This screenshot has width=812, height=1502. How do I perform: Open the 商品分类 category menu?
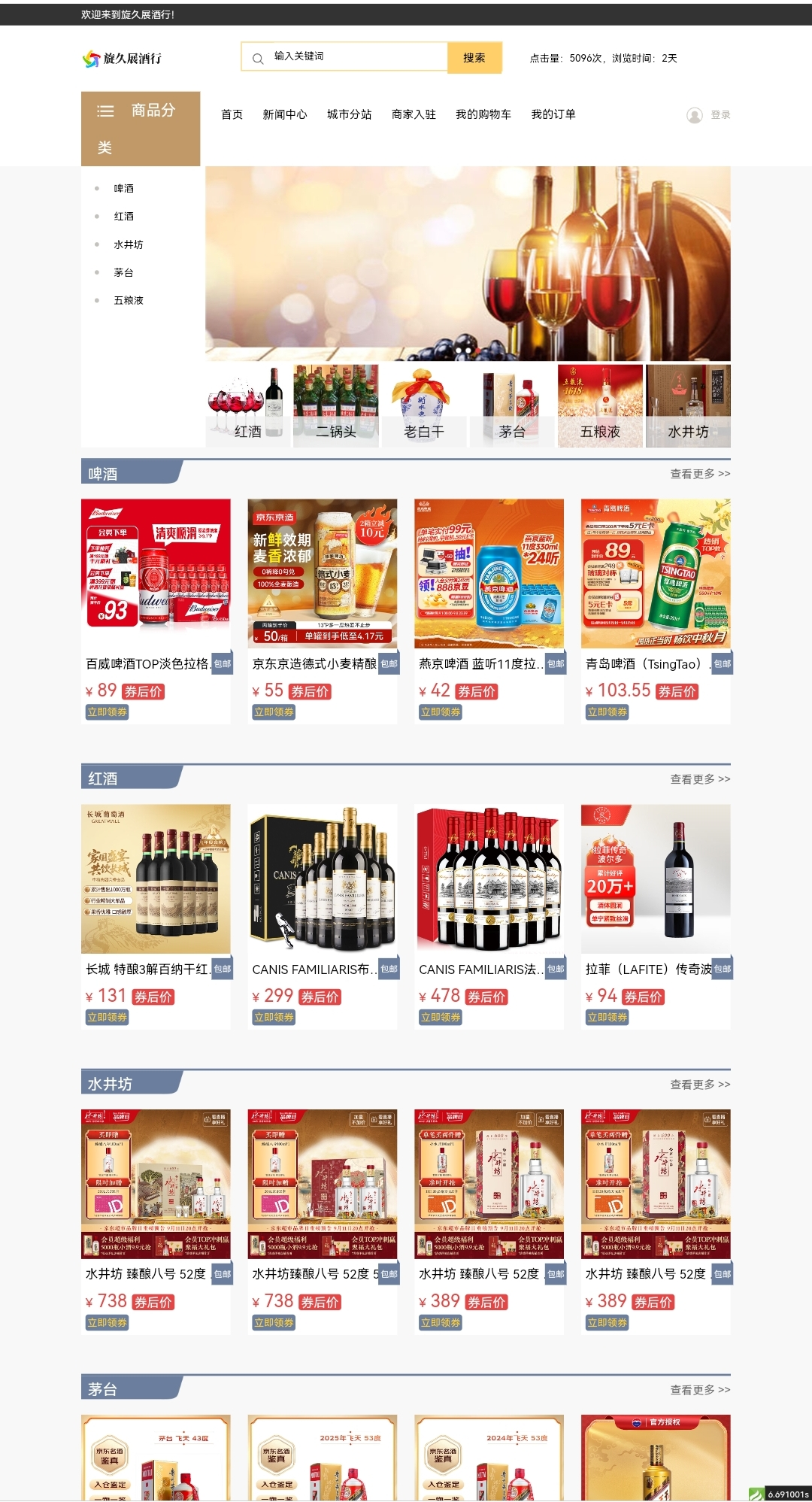tap(141, 128)
